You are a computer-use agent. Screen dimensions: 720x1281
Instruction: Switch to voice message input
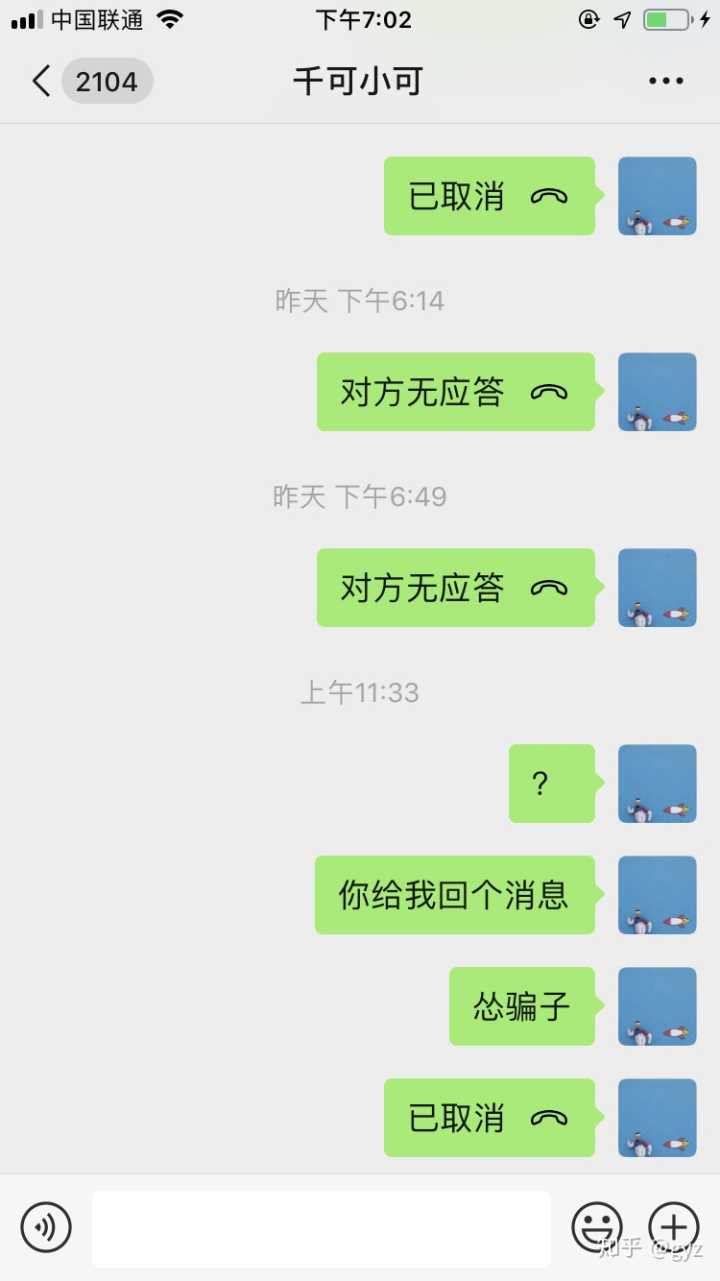coord(46,1227)
